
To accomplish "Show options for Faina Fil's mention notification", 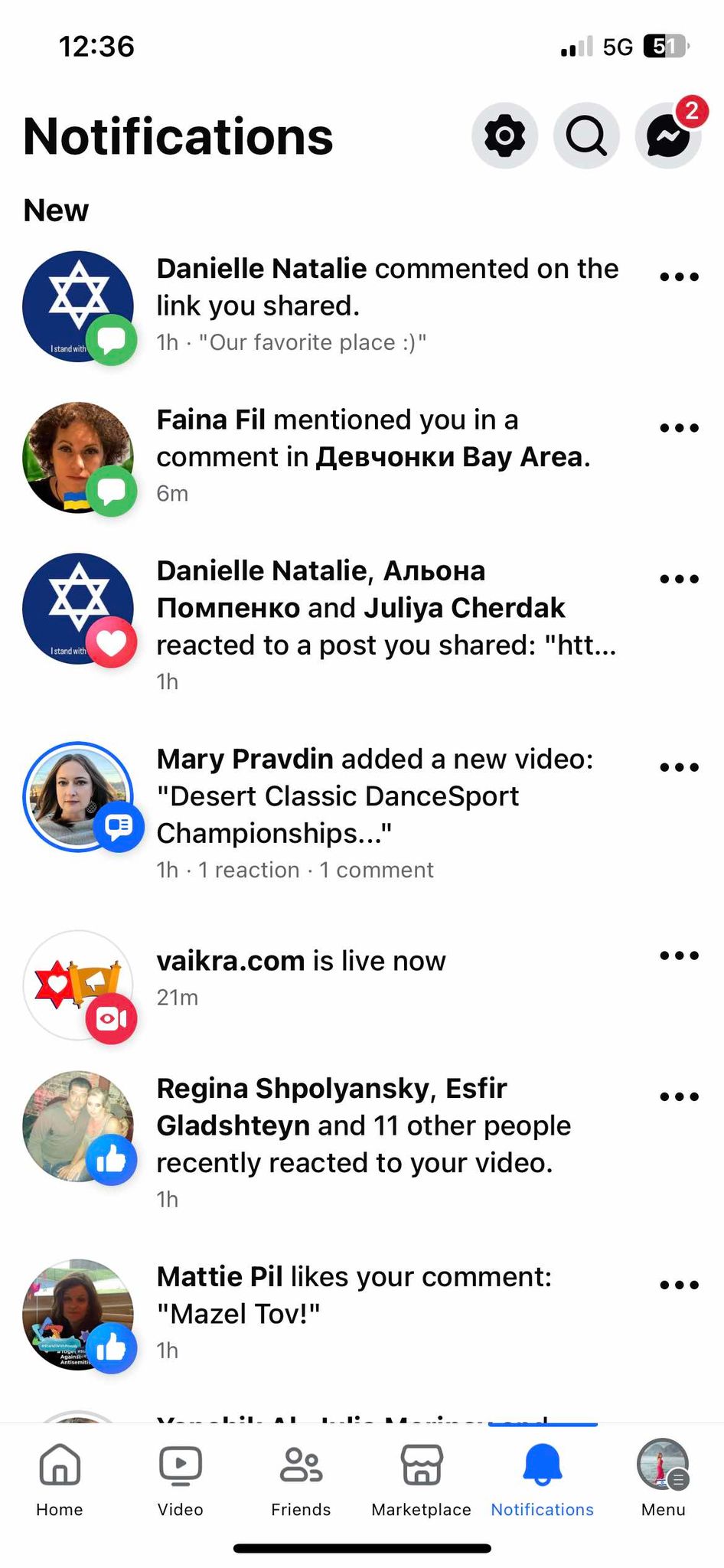I will [x=680, y=428].
